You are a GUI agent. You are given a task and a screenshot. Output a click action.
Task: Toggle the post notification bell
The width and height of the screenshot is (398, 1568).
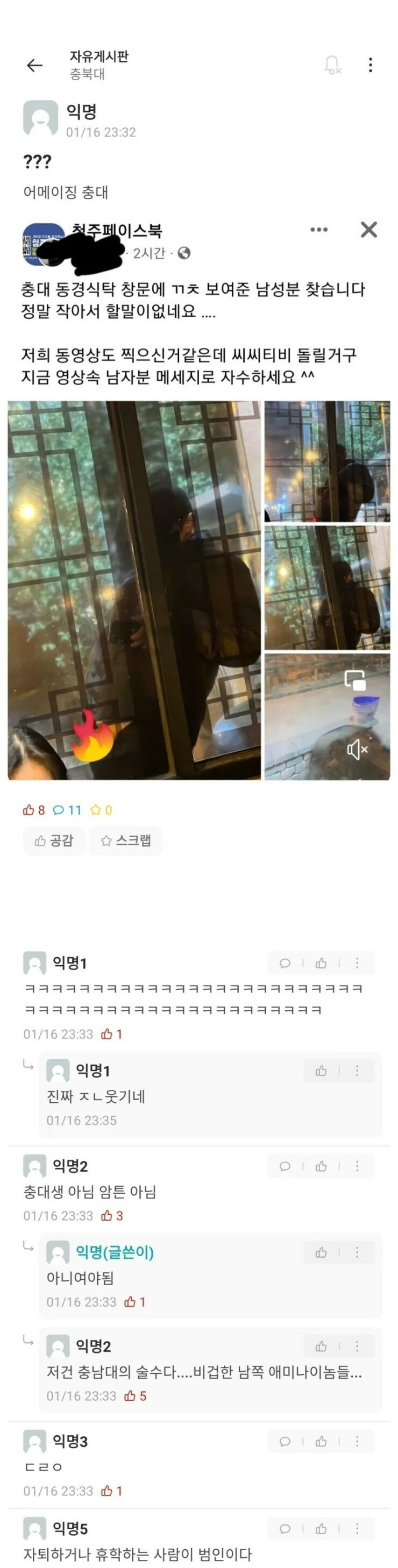(332, 65)
